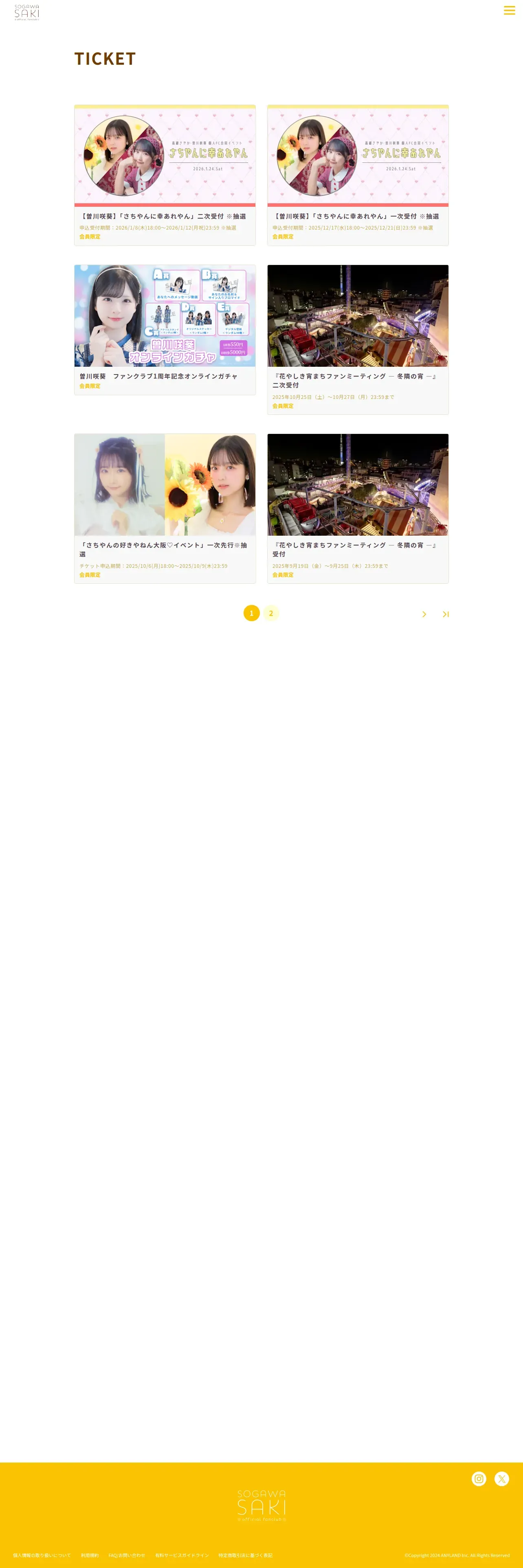Open the 「さちゃんに幸あれやん」二次受付 ticket card
Screen dimensions: 523x1568
click(x=165, y=175)
